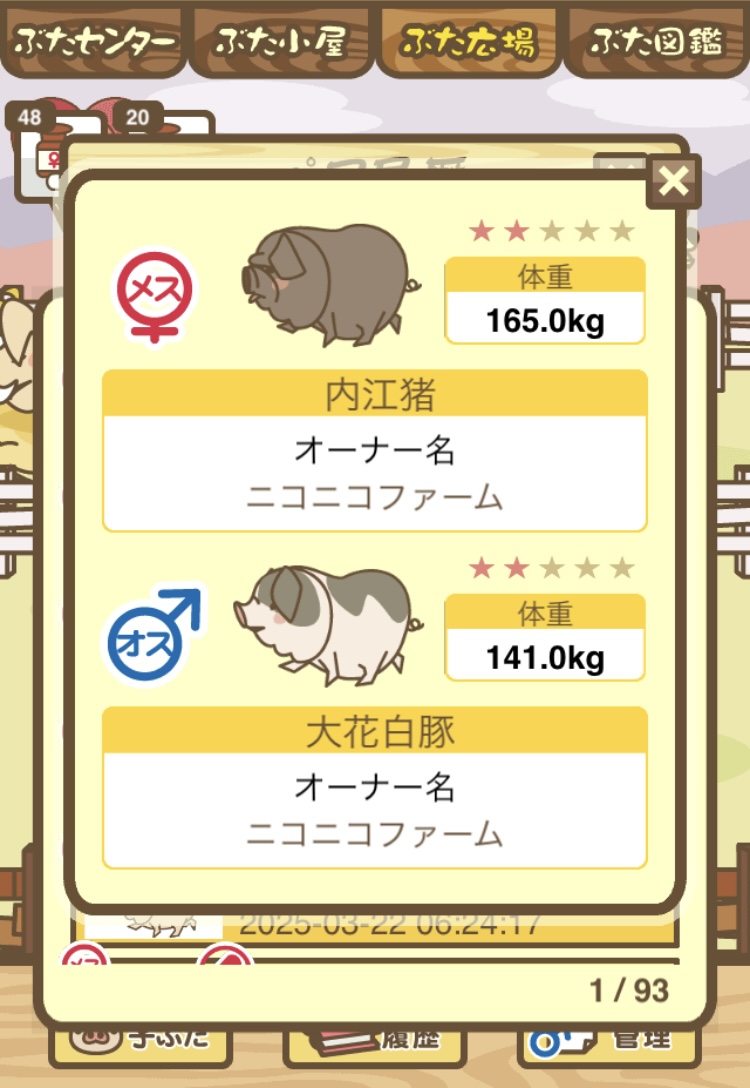Image resolution: width=750 pixels, height=1088 pixels.
Task: Close the pig pair details dialog
Action: tap(674, 182)
